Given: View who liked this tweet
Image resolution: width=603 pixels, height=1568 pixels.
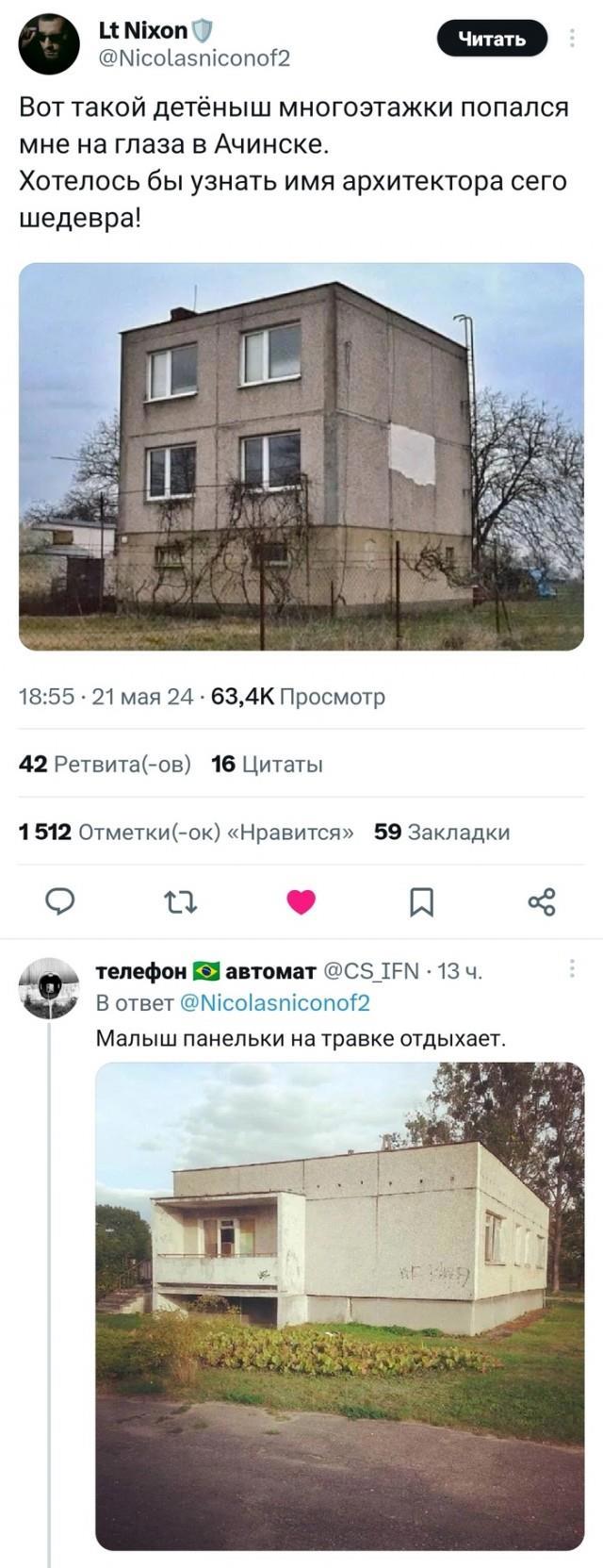Looking at the screenshot, I should point(187,832).
